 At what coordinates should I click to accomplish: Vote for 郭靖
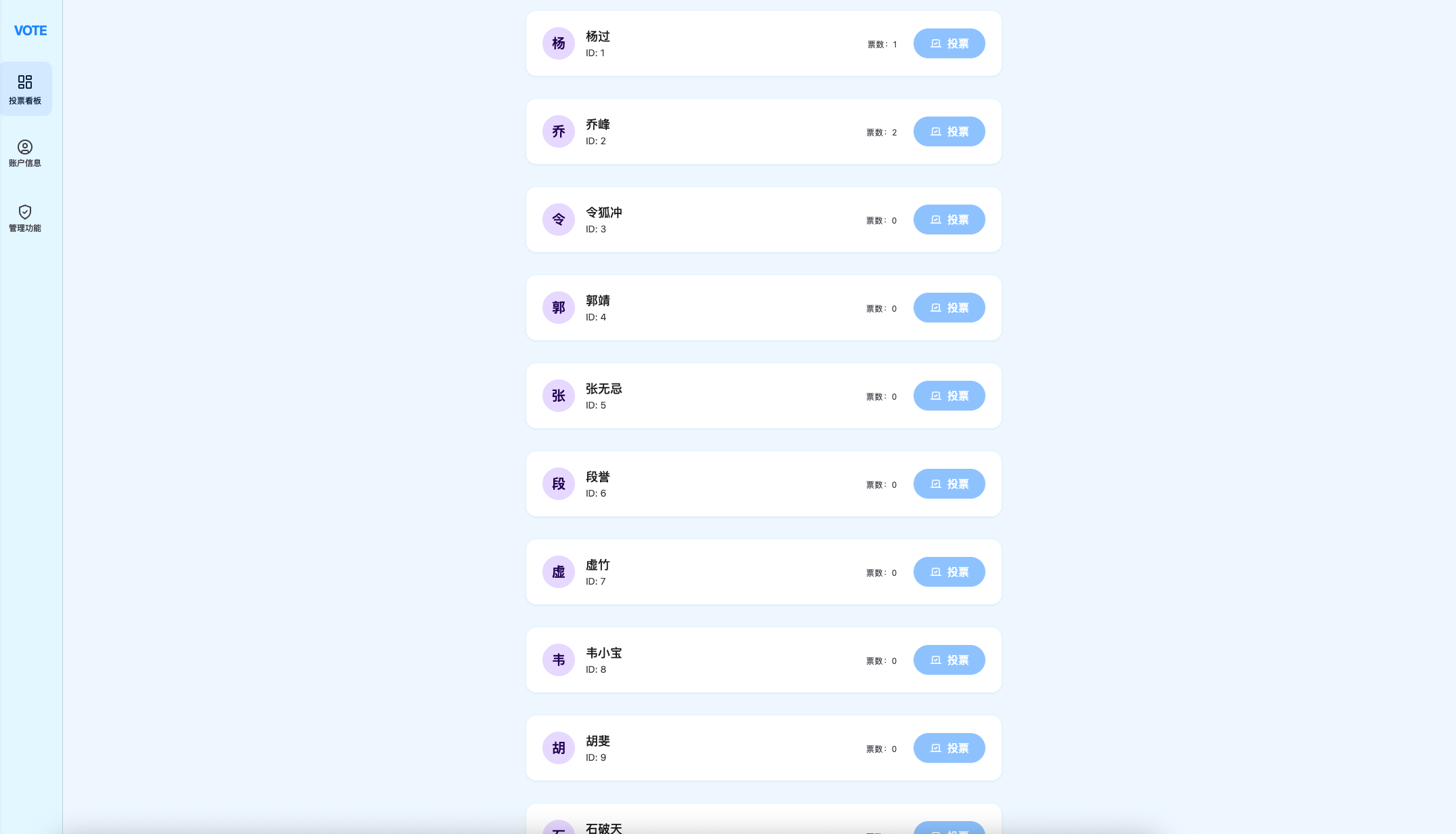[949, 308]
